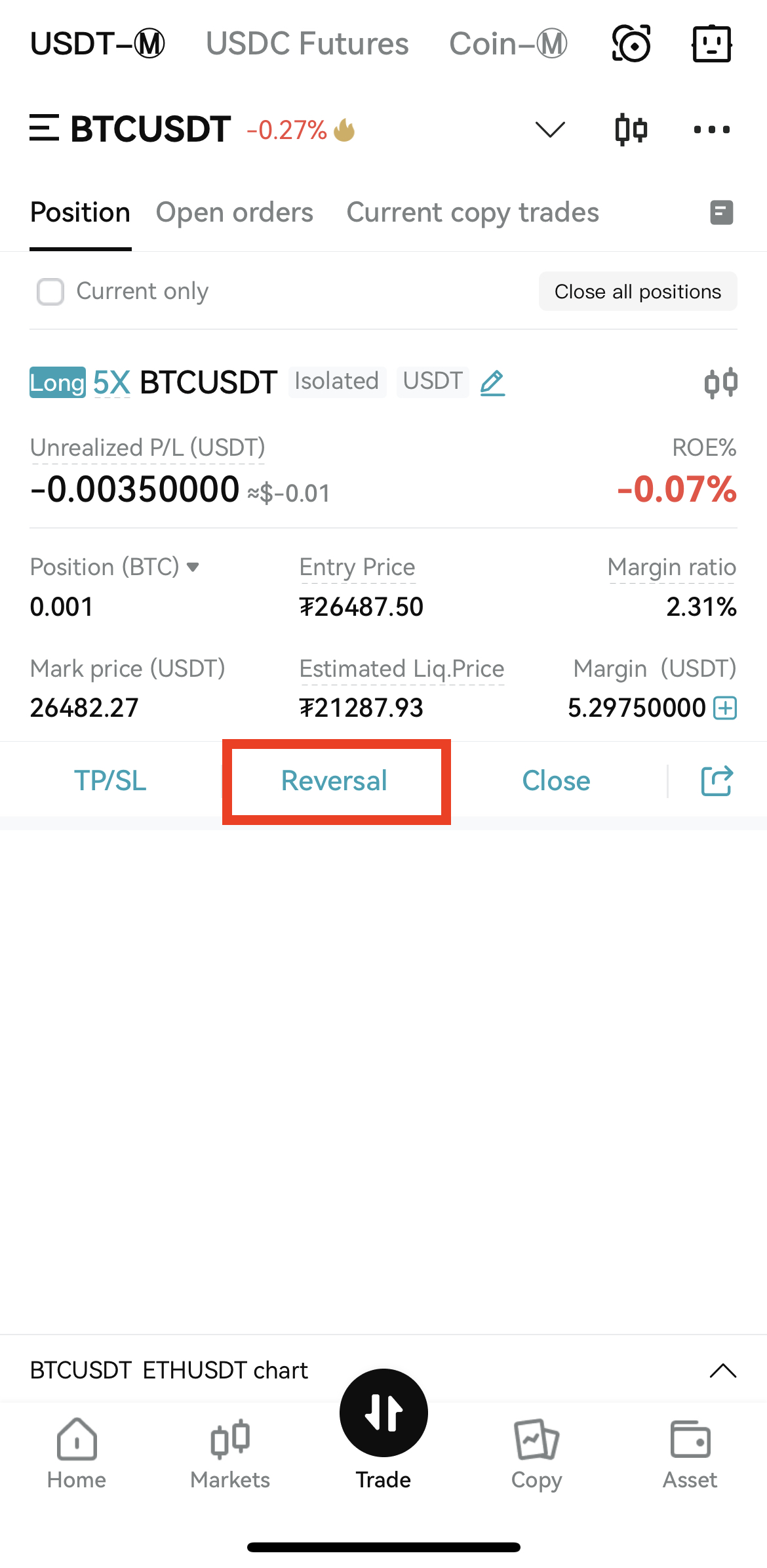Open candlestick chart from header

point(631,129)
